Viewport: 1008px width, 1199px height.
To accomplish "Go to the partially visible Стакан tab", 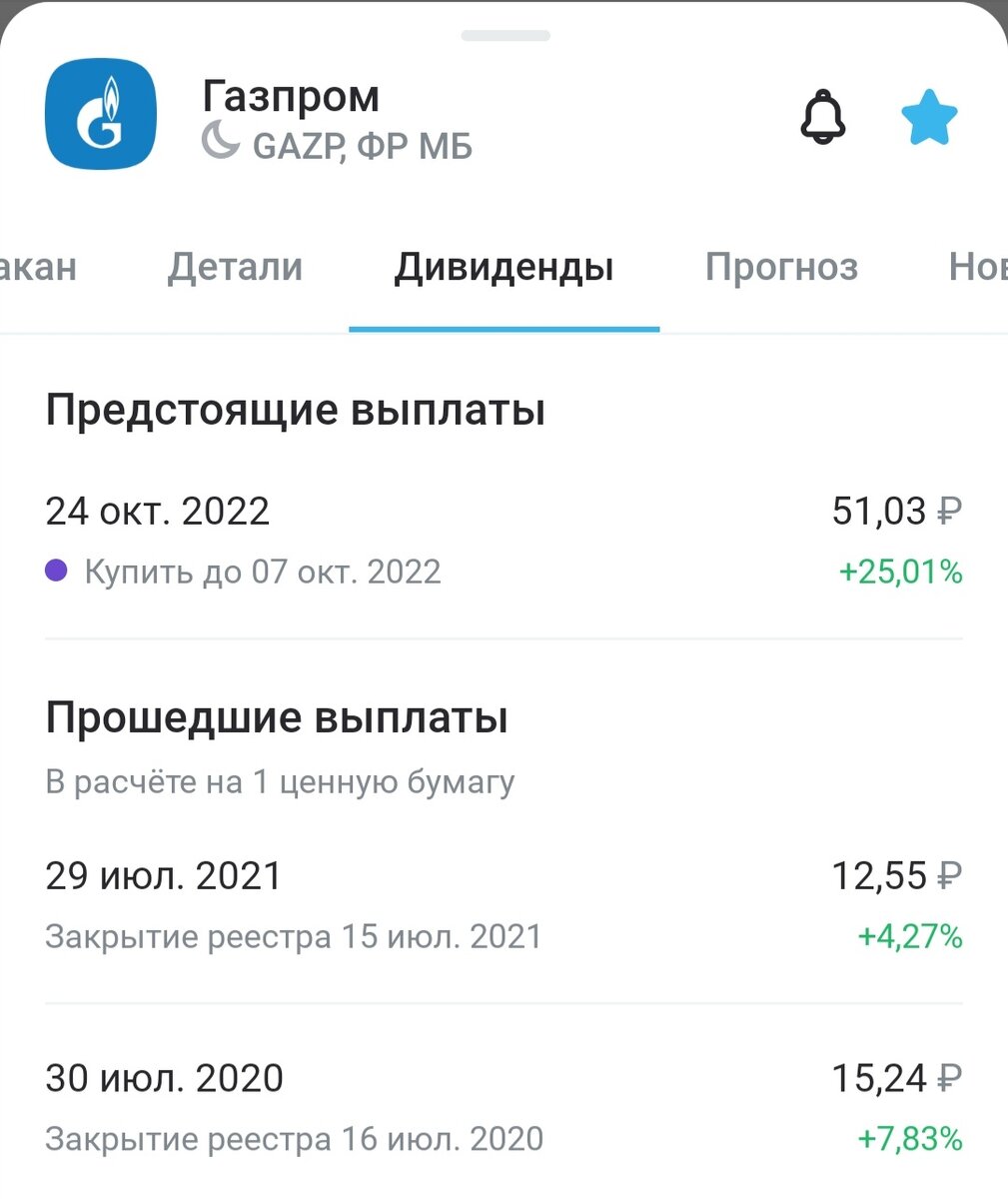I will coord(38,267).
